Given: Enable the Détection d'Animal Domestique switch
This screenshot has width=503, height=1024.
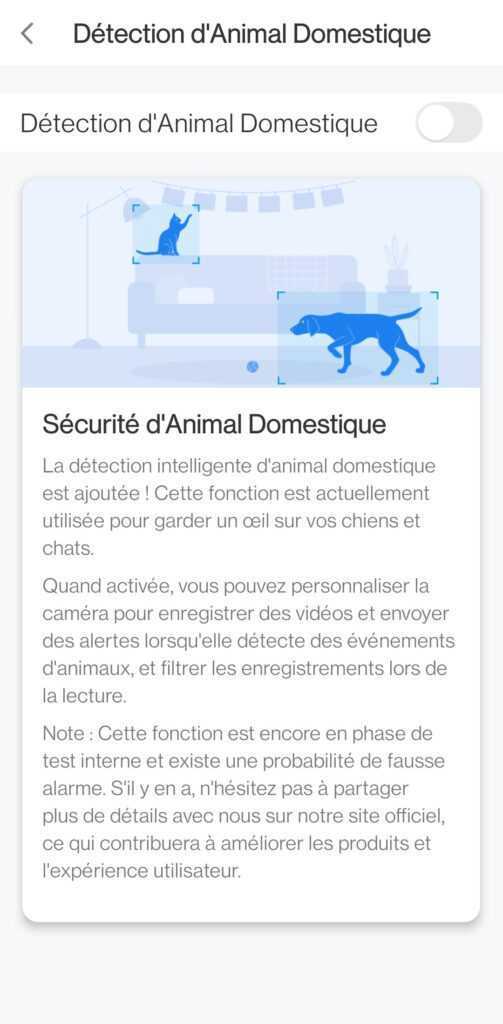Looking at the screenshot, I should tap(449, 122).
